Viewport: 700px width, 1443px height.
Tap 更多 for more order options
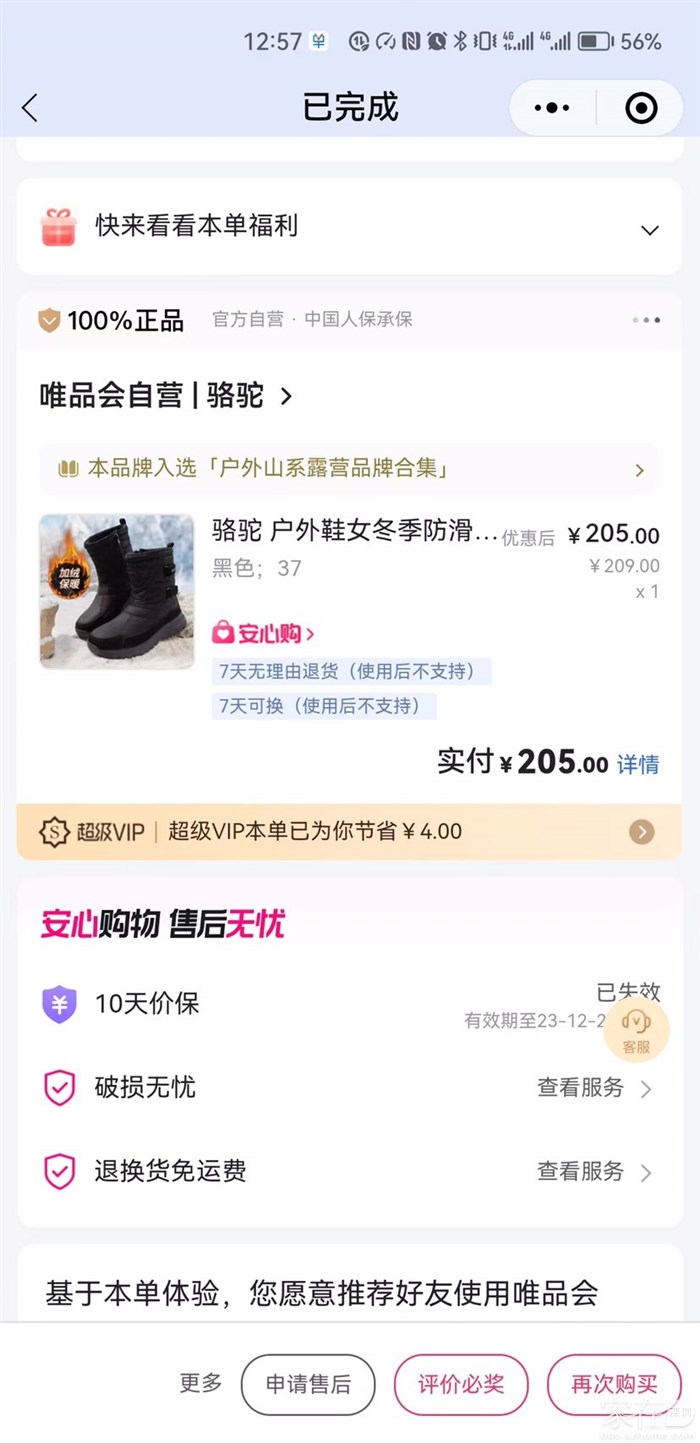pyautogui.click(x=201, y=1384)
